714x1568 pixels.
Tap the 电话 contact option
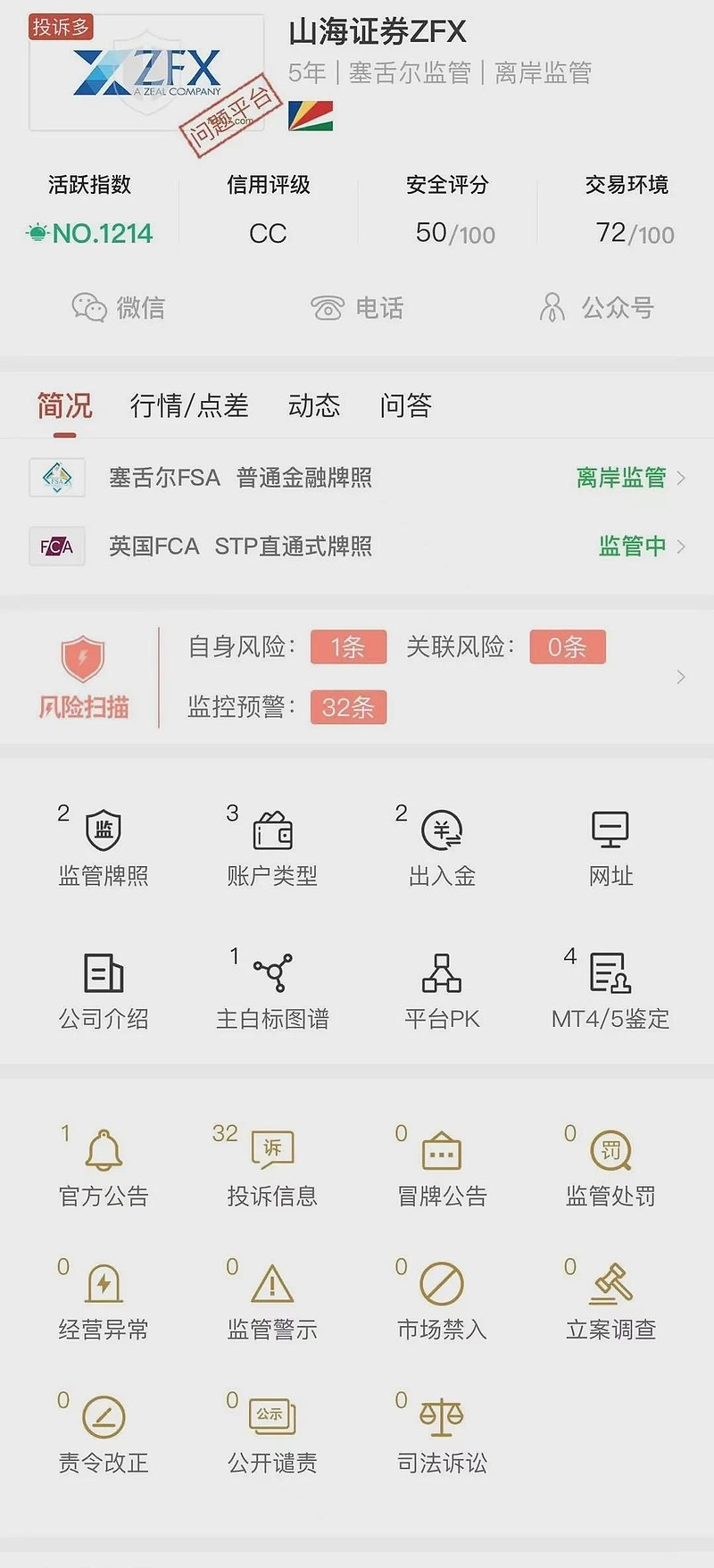(357, 307)
